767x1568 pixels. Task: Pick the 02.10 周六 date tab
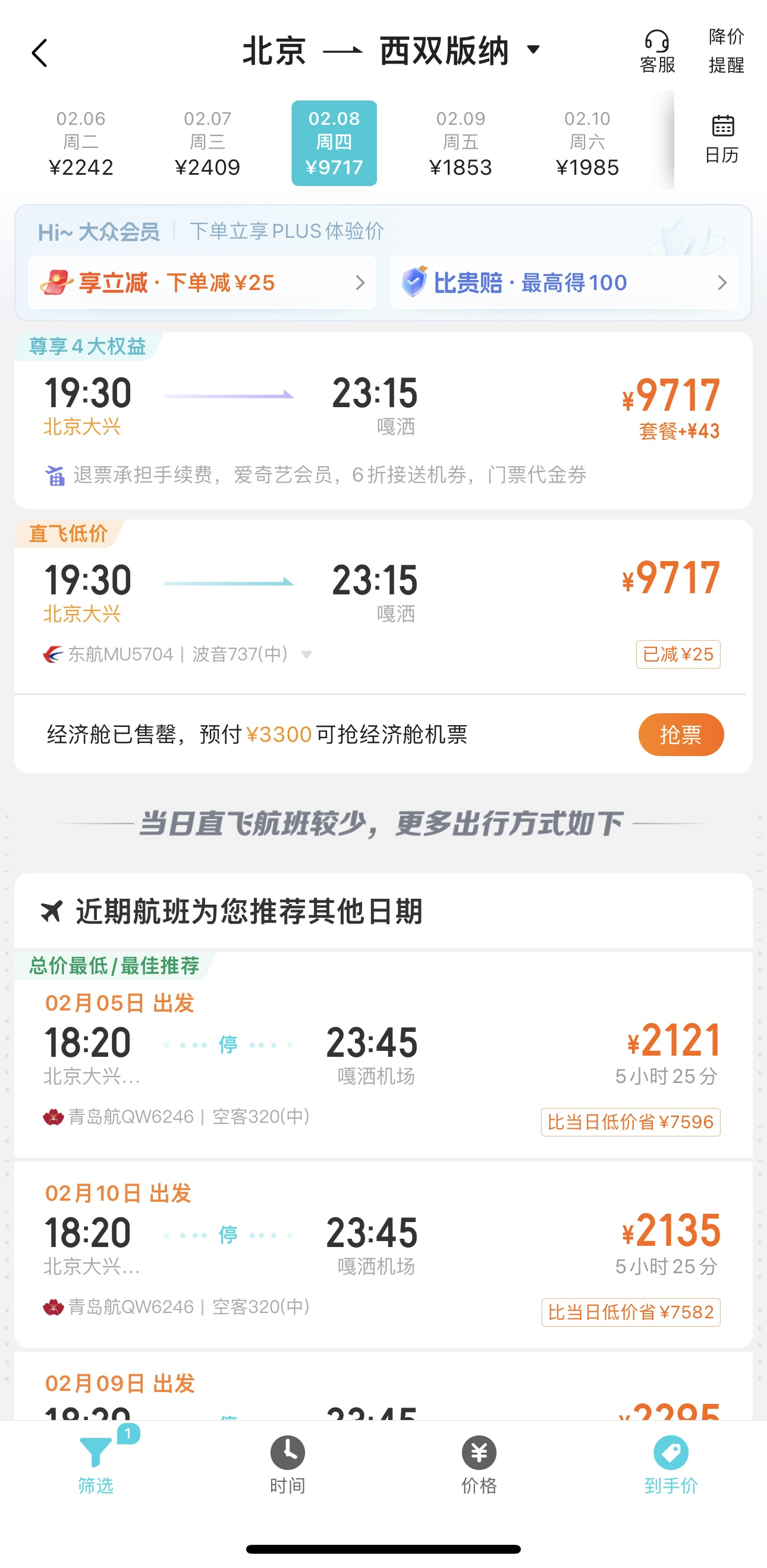point(587,143)
